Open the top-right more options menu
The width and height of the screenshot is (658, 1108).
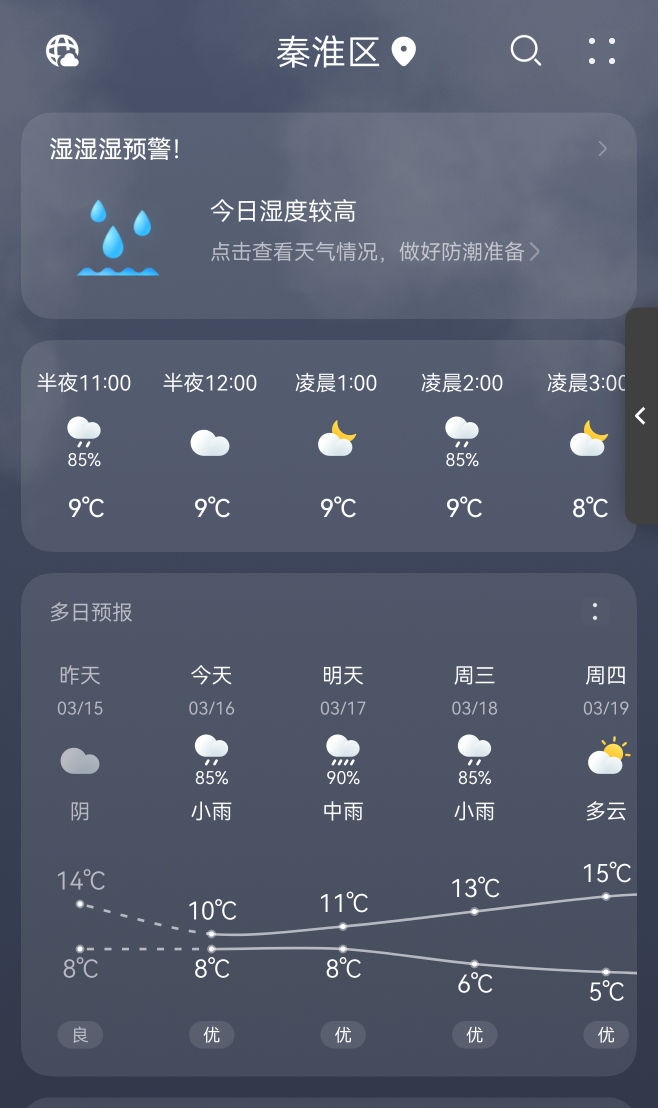coord(602,51)
